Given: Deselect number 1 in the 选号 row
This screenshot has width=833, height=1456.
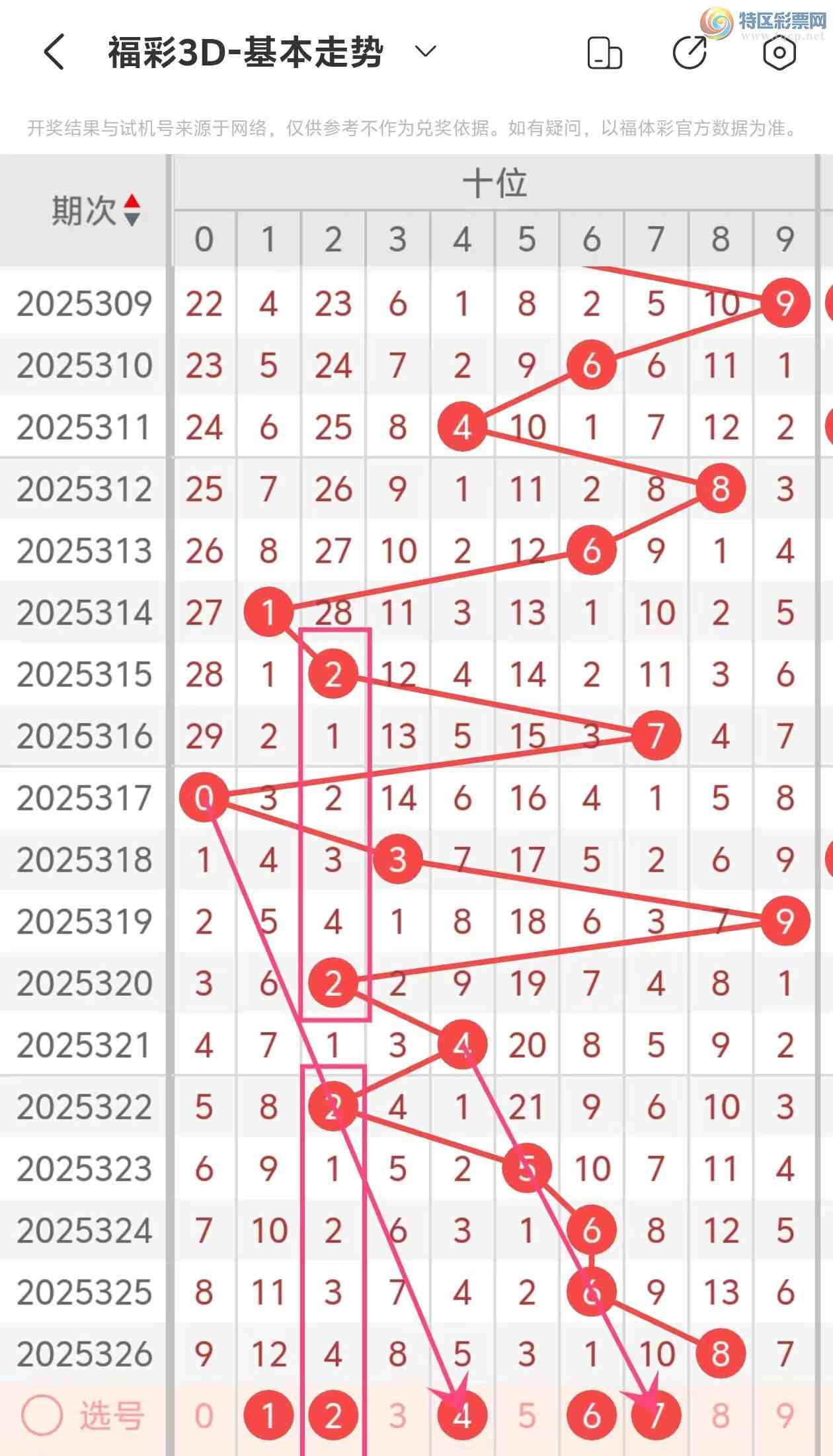Looking at the screenshot, I should click(x=268, y=1416).
